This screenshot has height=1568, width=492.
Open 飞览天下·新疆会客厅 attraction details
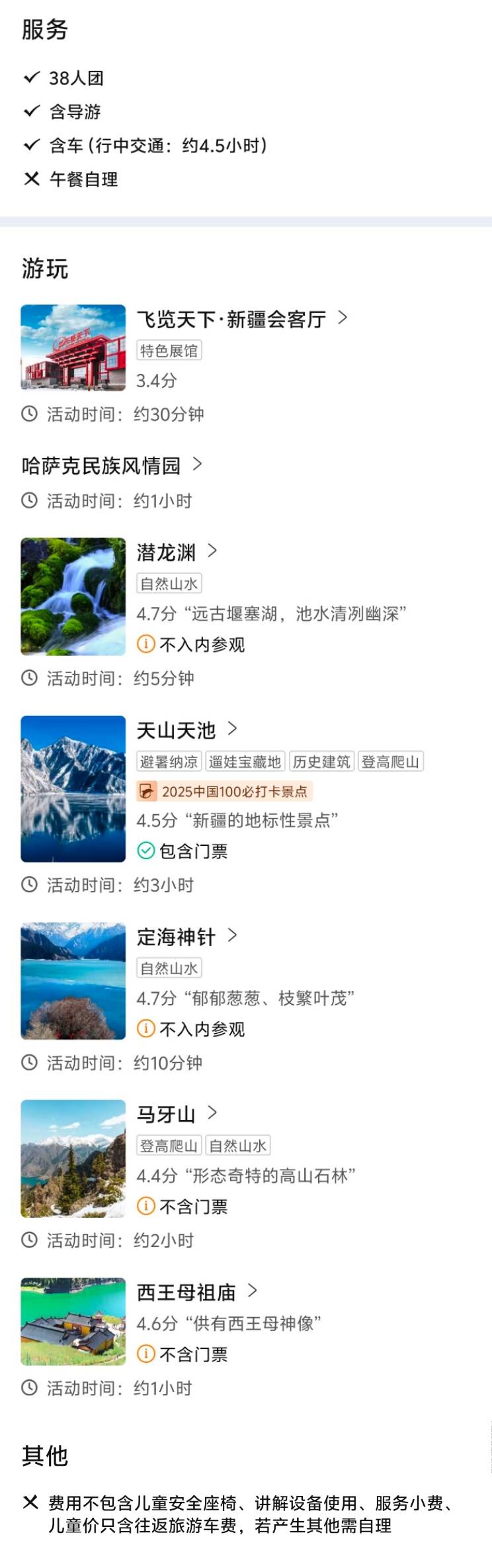coord(241,320)
